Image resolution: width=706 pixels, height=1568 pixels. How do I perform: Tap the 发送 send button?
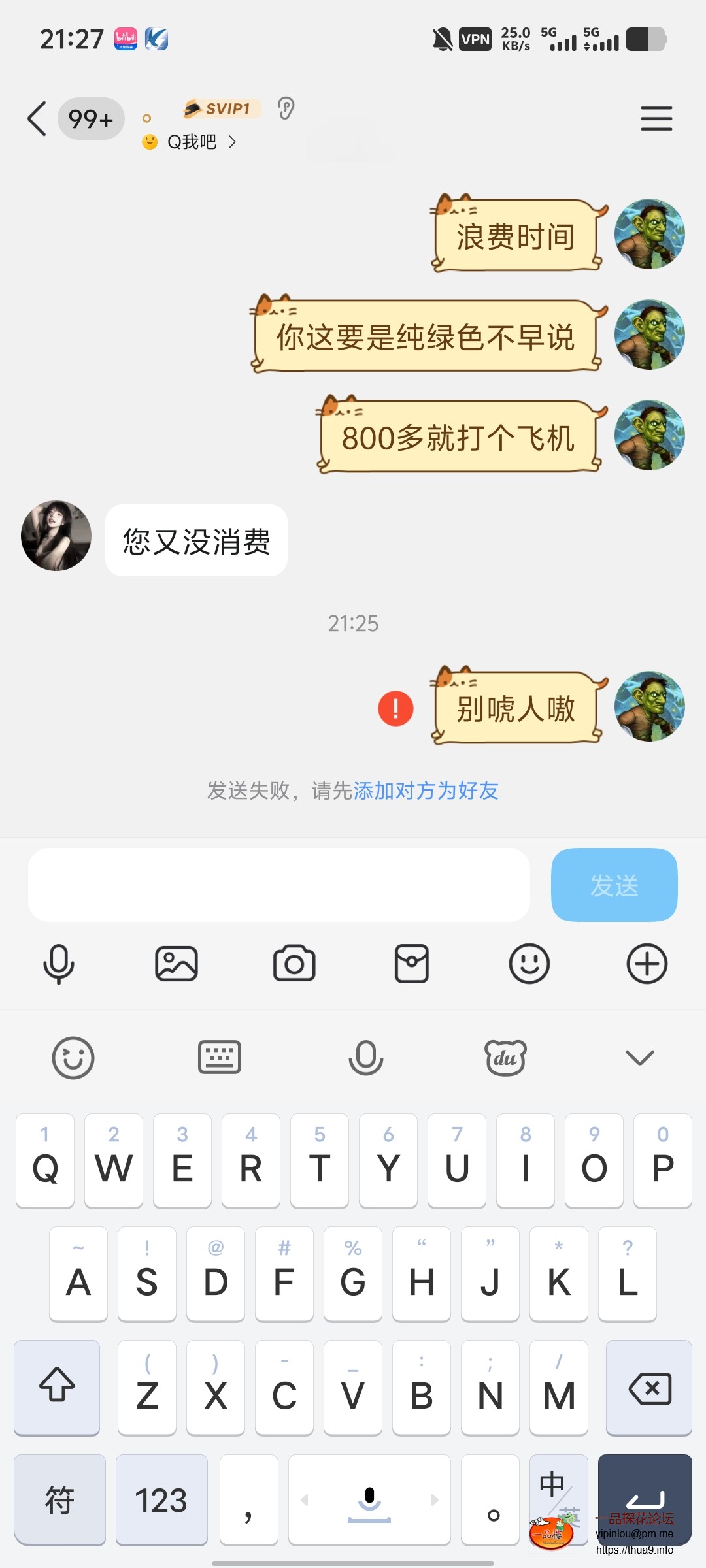(x=613, y=885)
